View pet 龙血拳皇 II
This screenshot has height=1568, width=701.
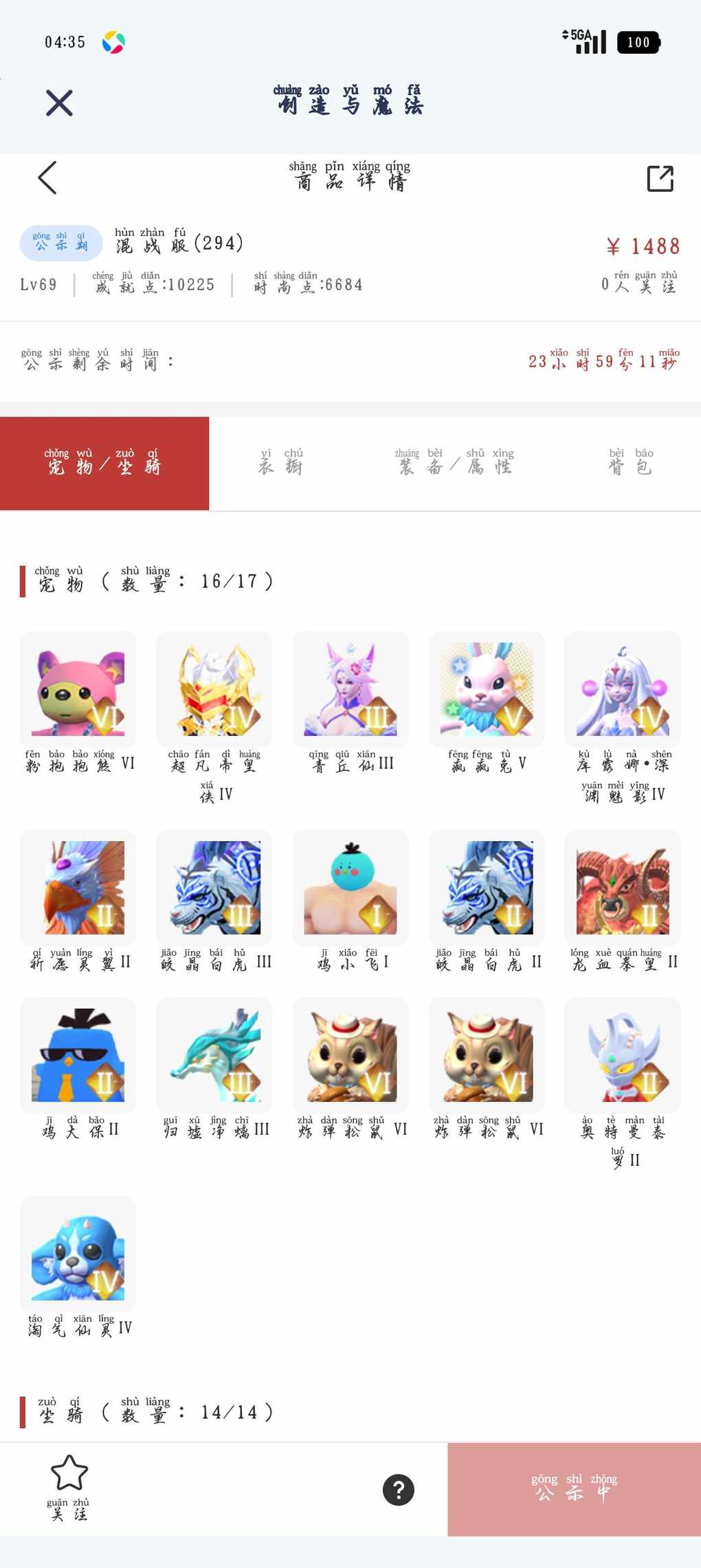pos(623,887)
